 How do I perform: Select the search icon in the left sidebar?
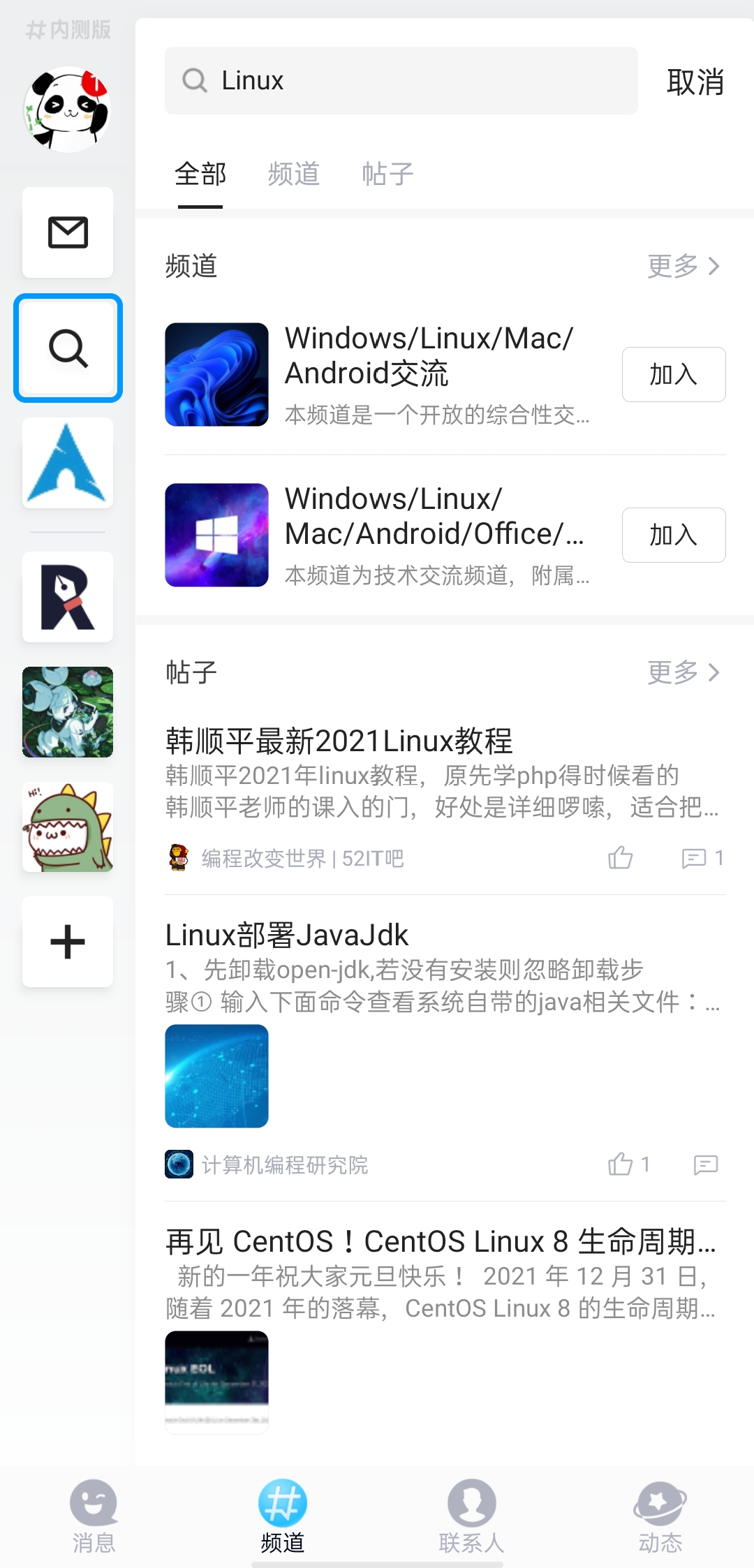pos(67,348)
